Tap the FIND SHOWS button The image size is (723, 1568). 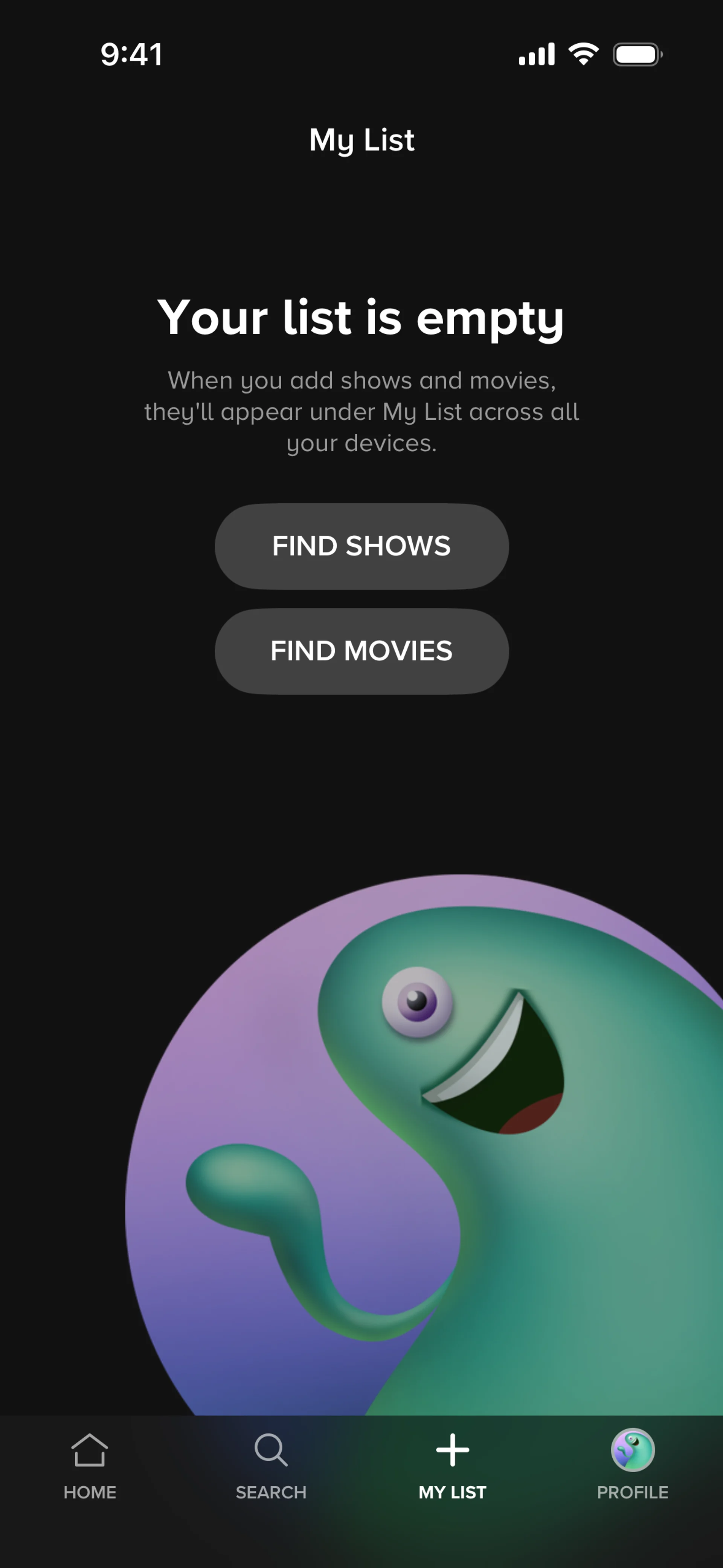click(x=361, y=546)
